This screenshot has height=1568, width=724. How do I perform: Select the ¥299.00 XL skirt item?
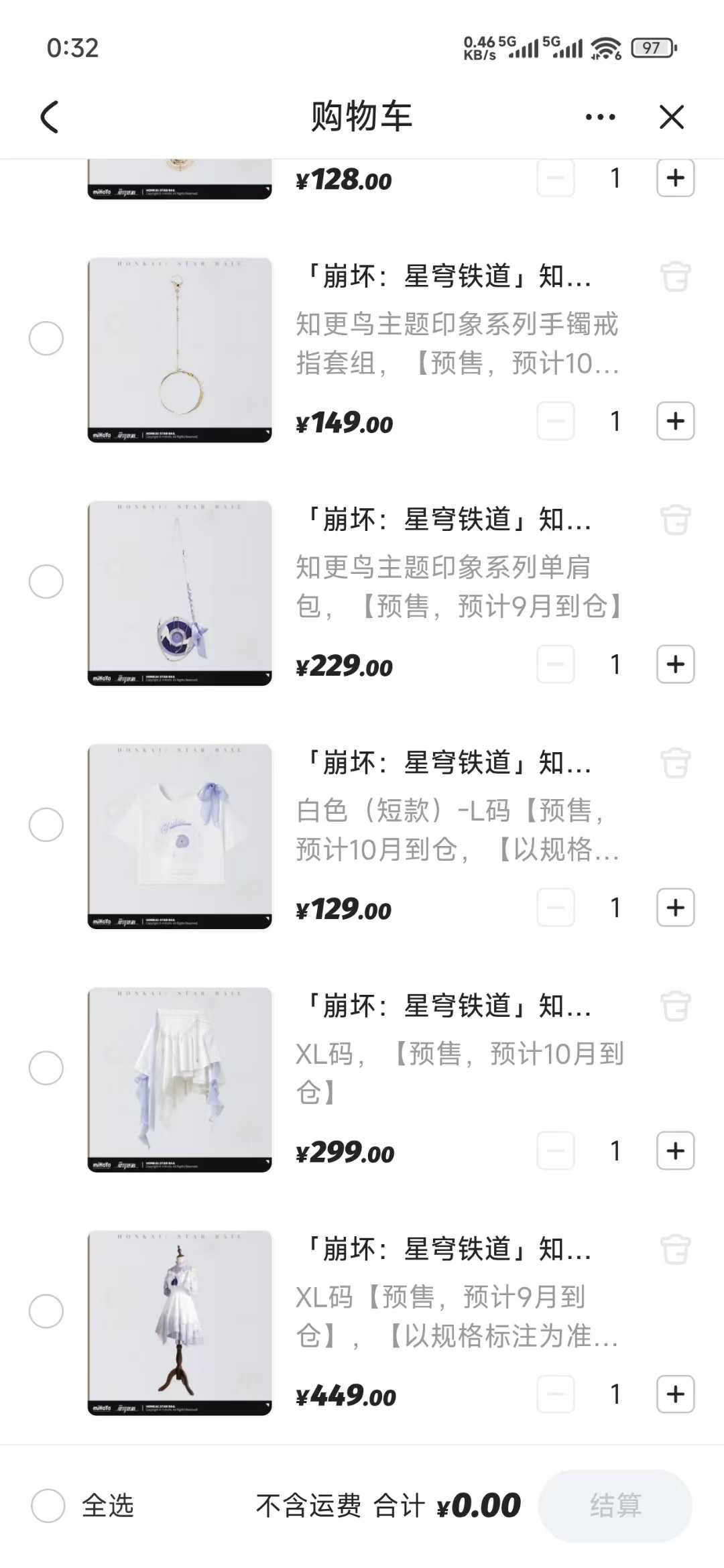pyautogui.click(x=46, y=1068)
